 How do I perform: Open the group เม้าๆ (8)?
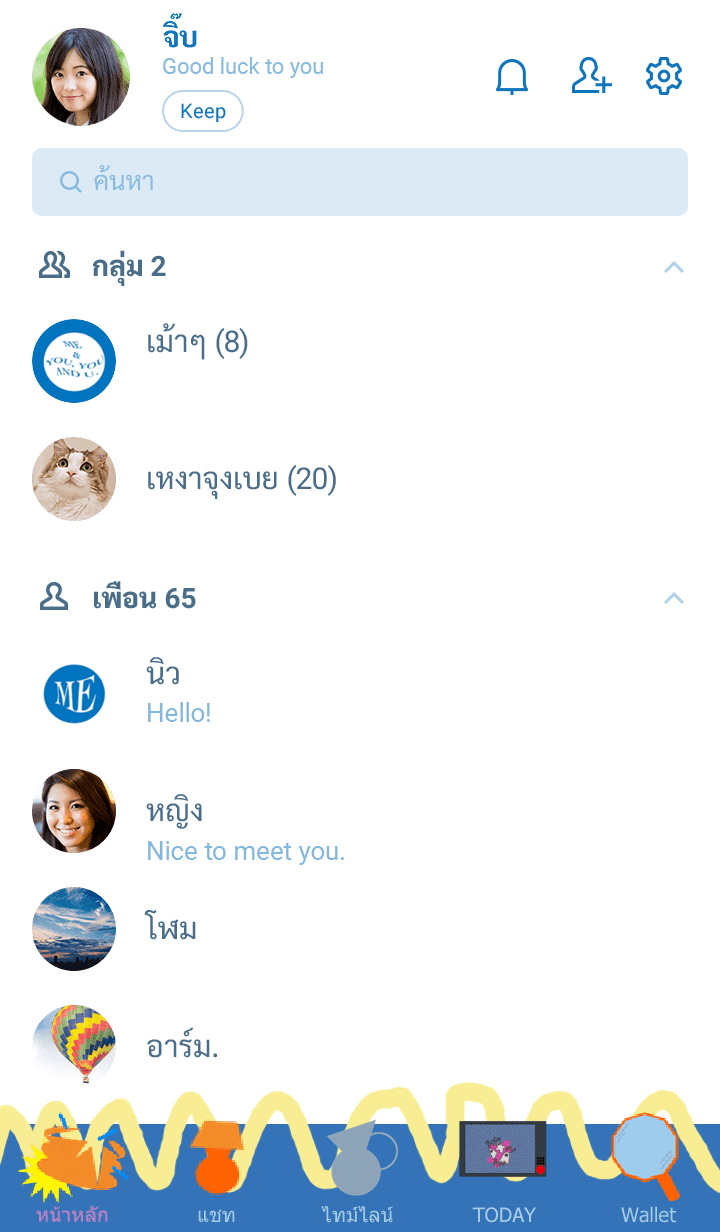[x=197, y=345]
